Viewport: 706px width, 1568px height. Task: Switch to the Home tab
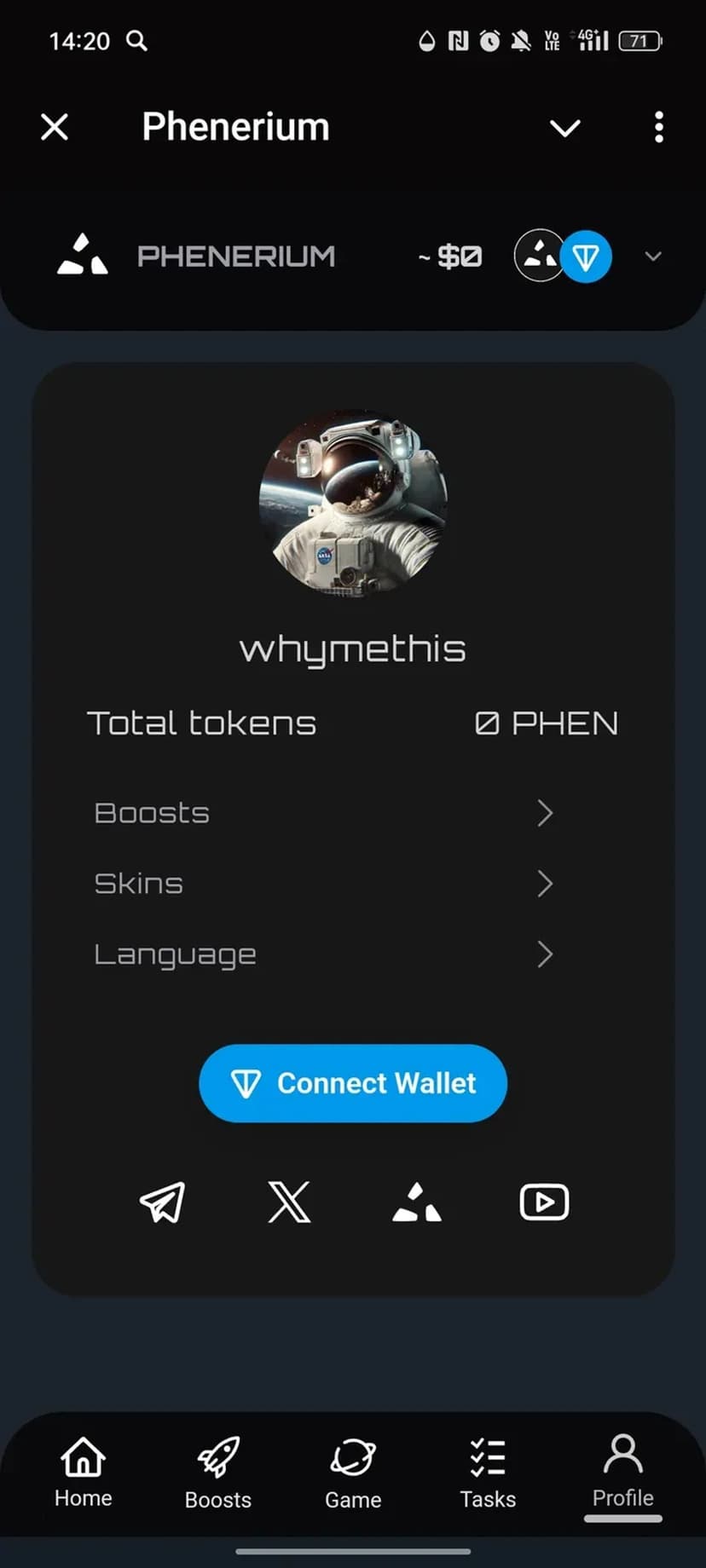83,1472
